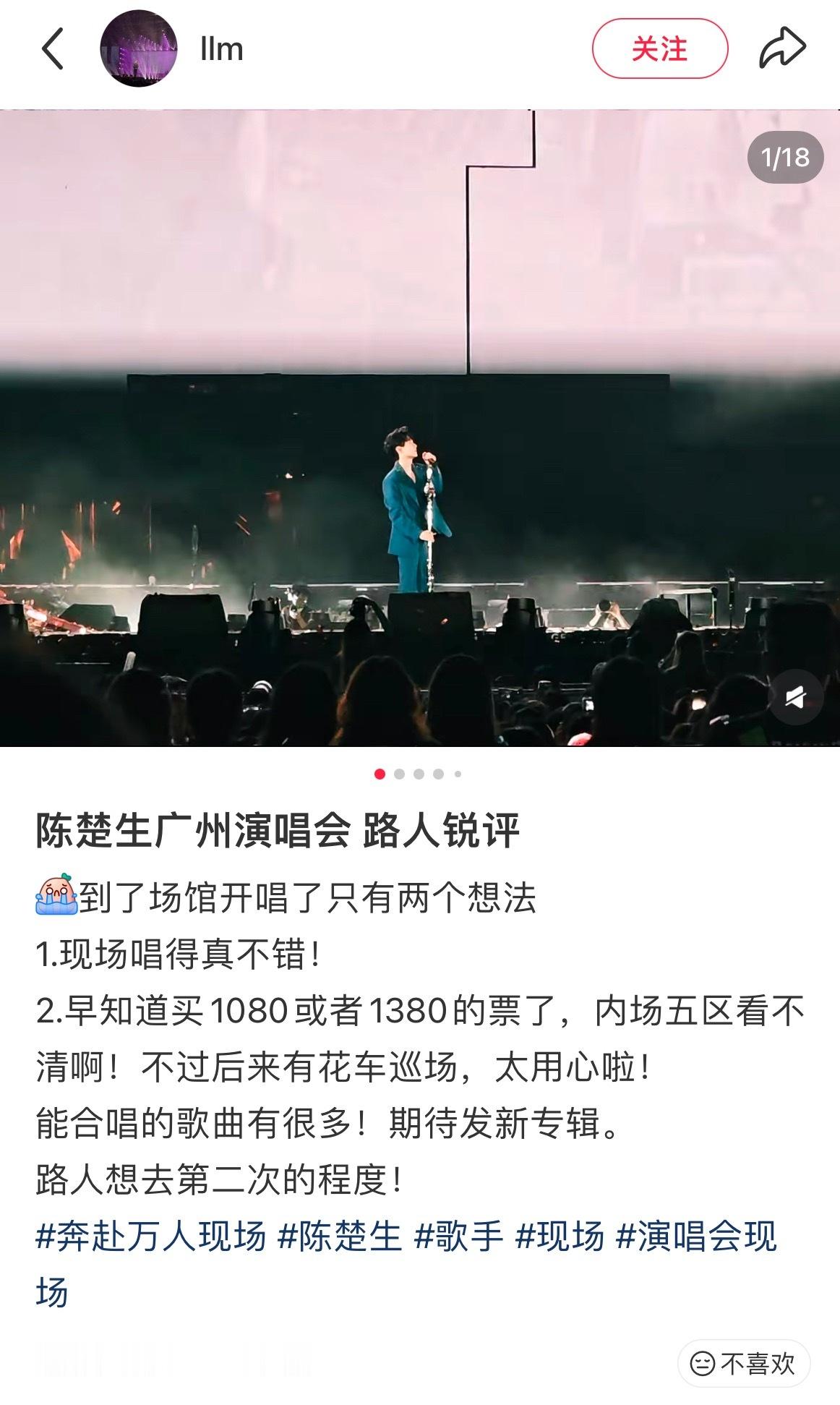
Task: Mark post as 不喜欢
Action: pos(744,1365)
